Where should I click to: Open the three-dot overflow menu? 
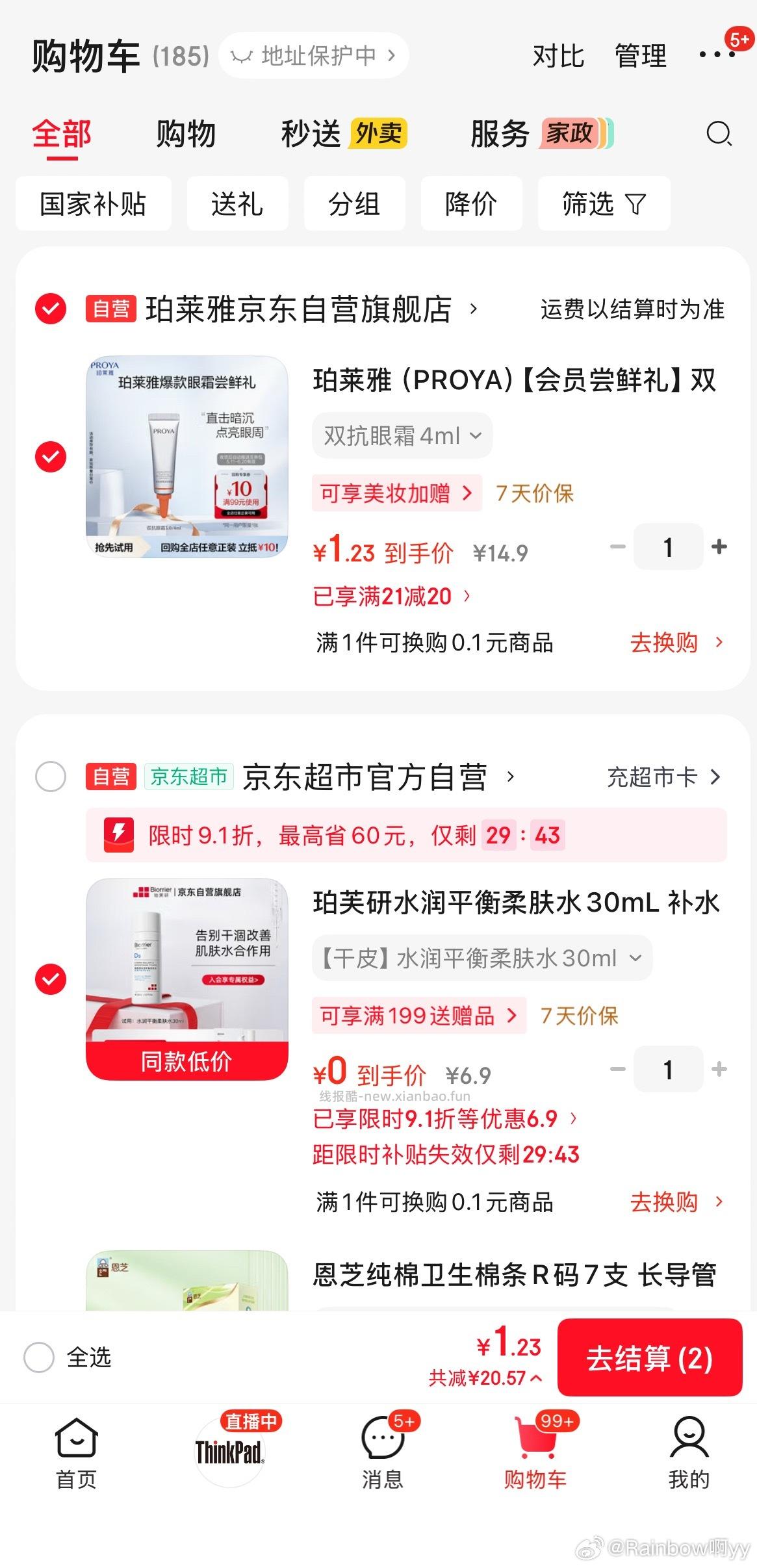(717, 55)
